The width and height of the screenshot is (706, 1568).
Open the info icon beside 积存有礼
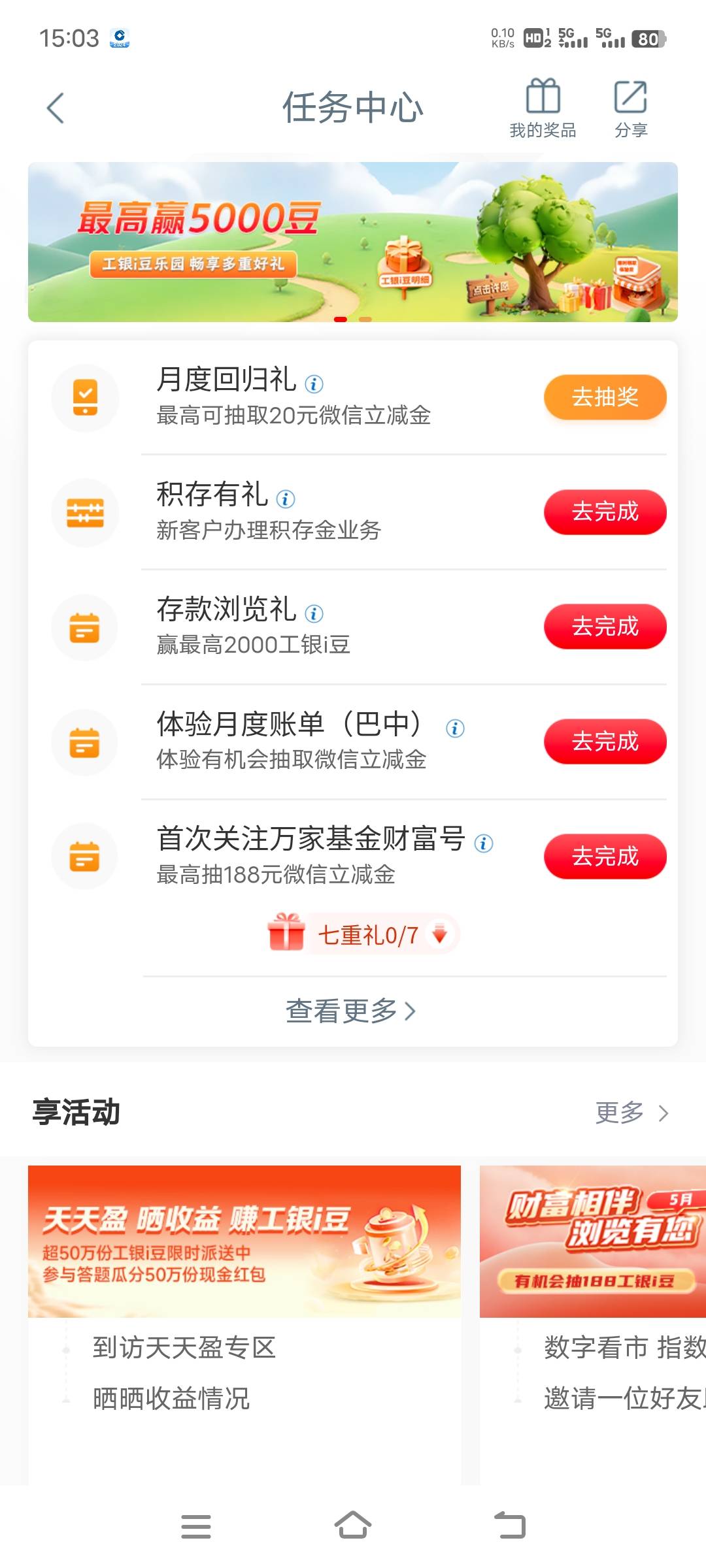coord(286,499)
